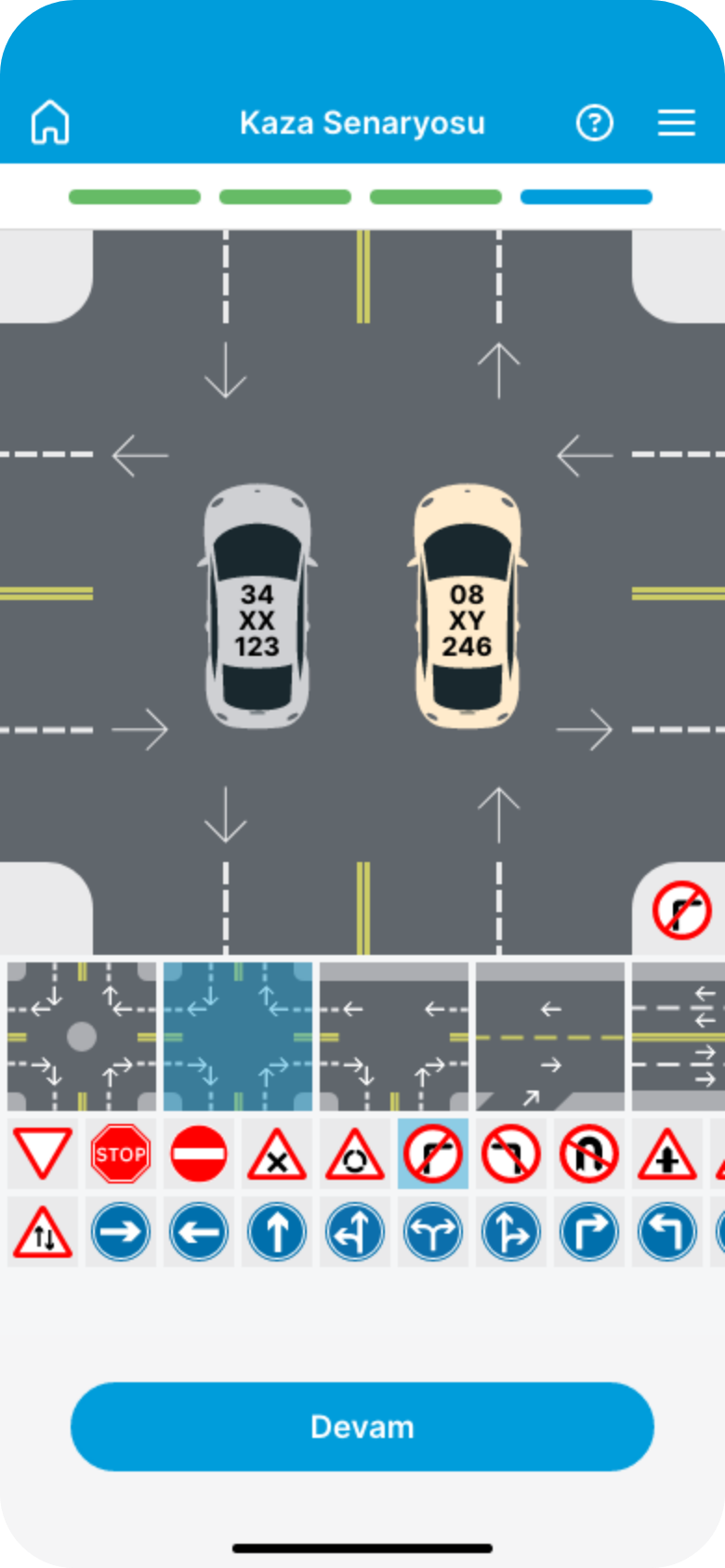The image size is (725, 1568).
Task: Pick the blue left-or-right fork arrow sign
Action: (433, 1232)
